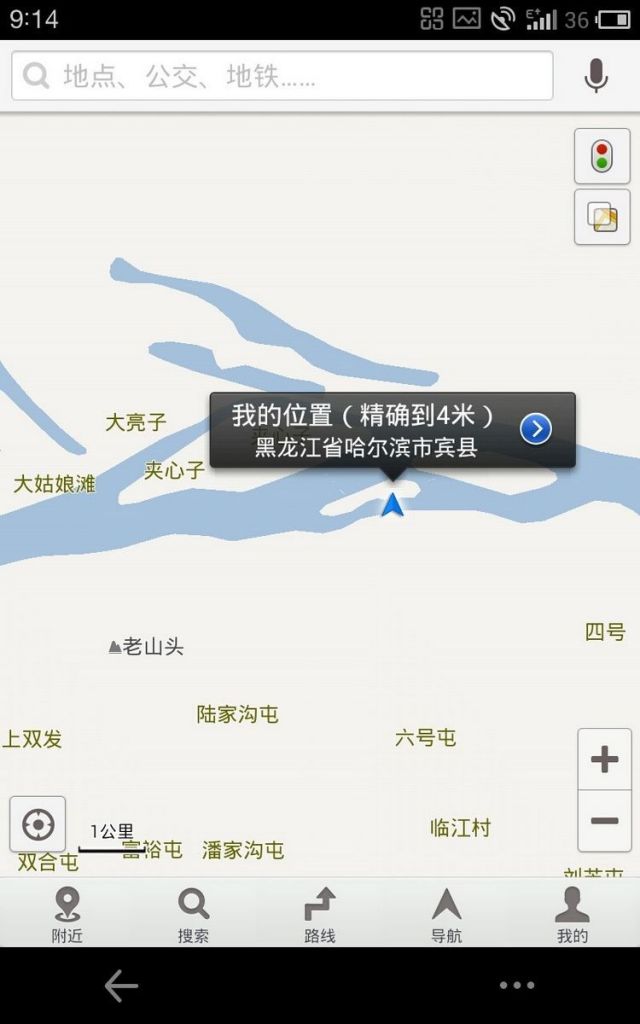Open the 地点、公交、地铁 search box
The height and width of the screenshot is (1024, 640).
pyautogui.click(x=282, y=76)
